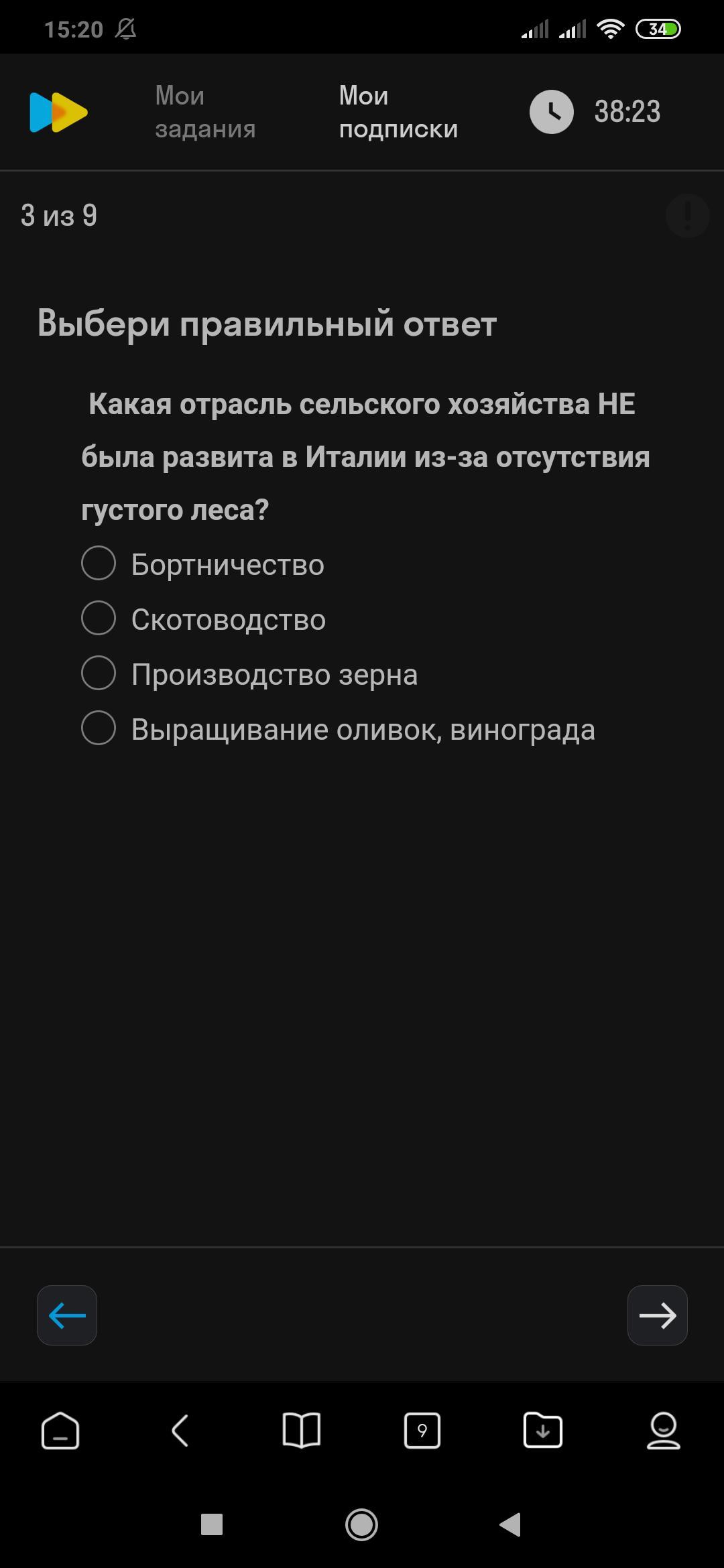
Task: Open the browser profile icon
Action: (x=664, y=1431)
